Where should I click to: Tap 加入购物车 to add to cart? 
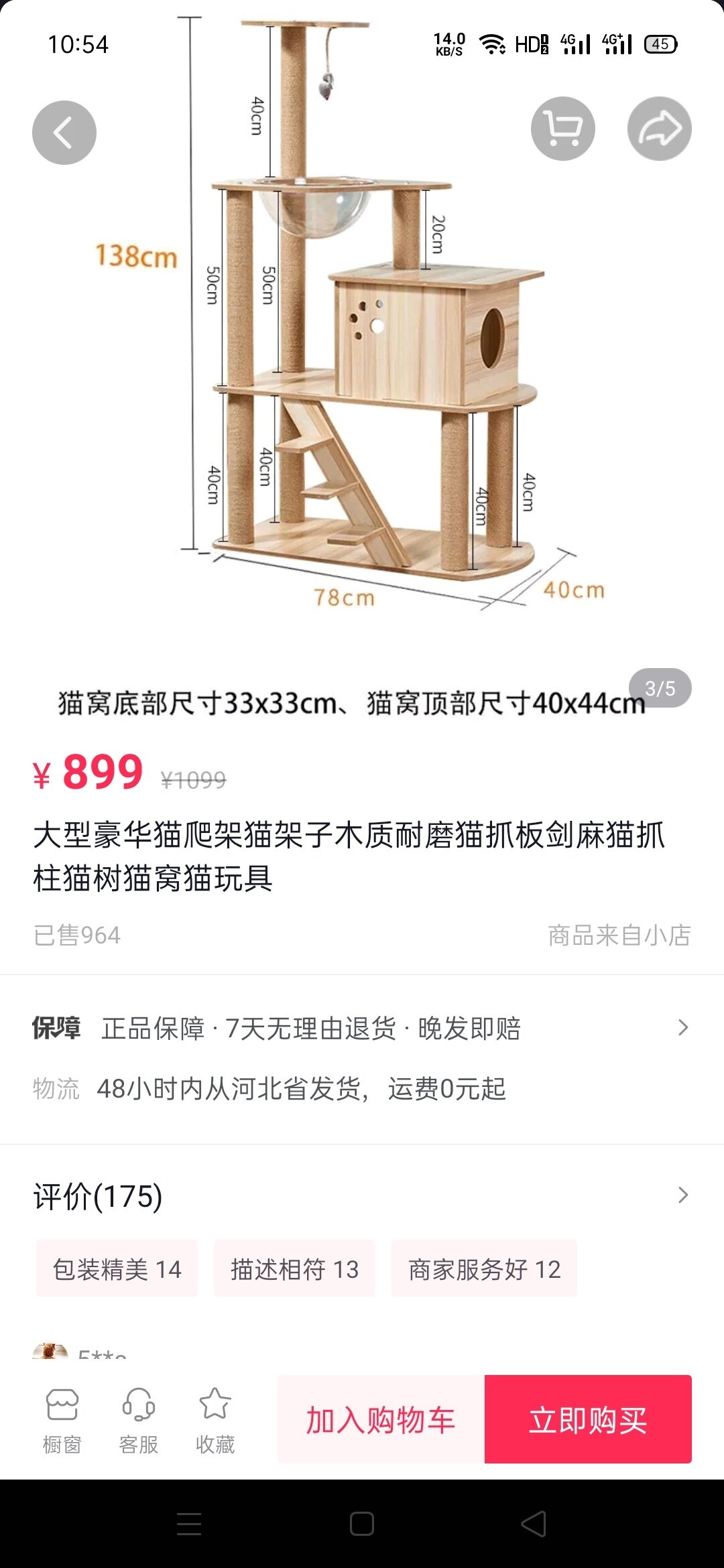click(x=381, y=1419)
